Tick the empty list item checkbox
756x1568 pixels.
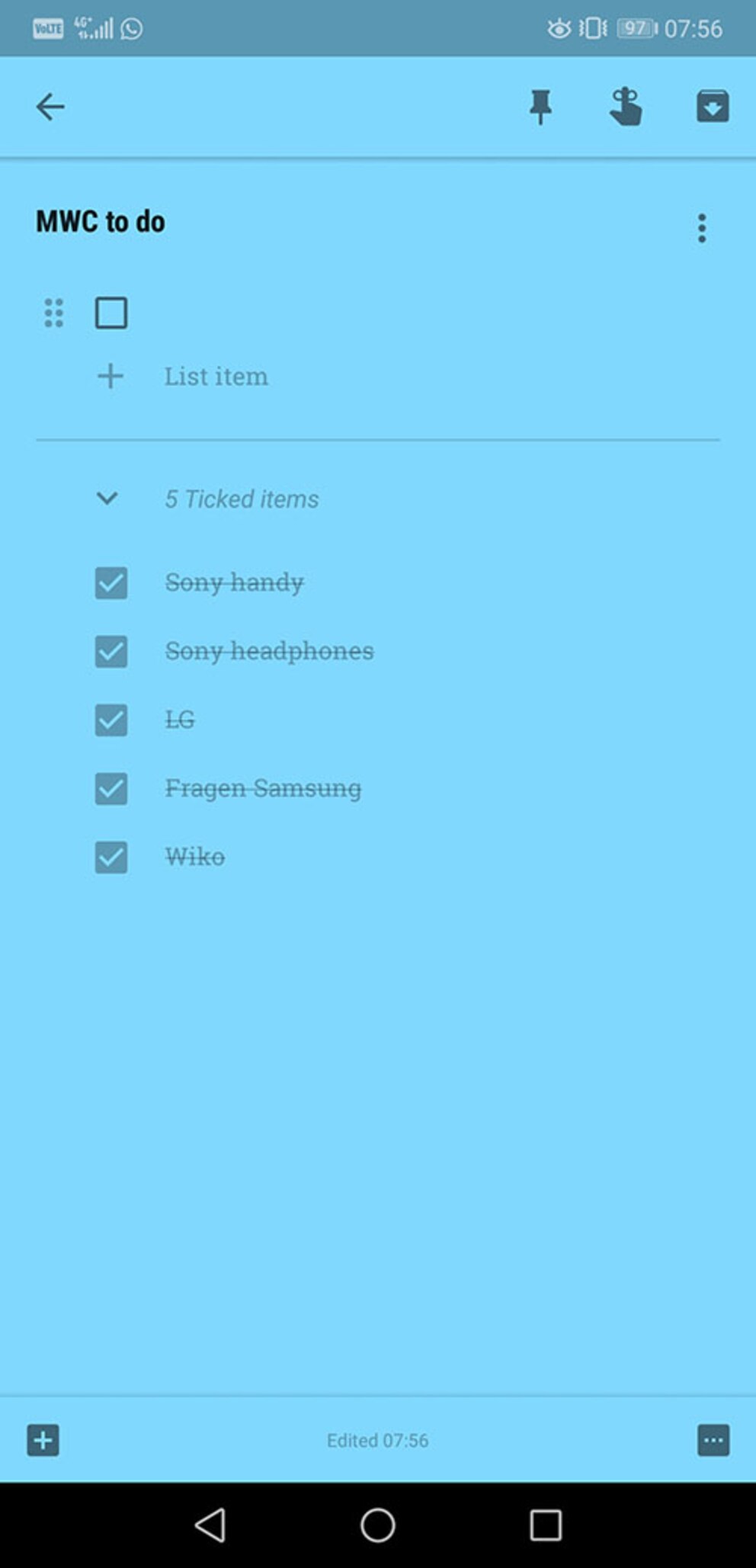point(111,313)
